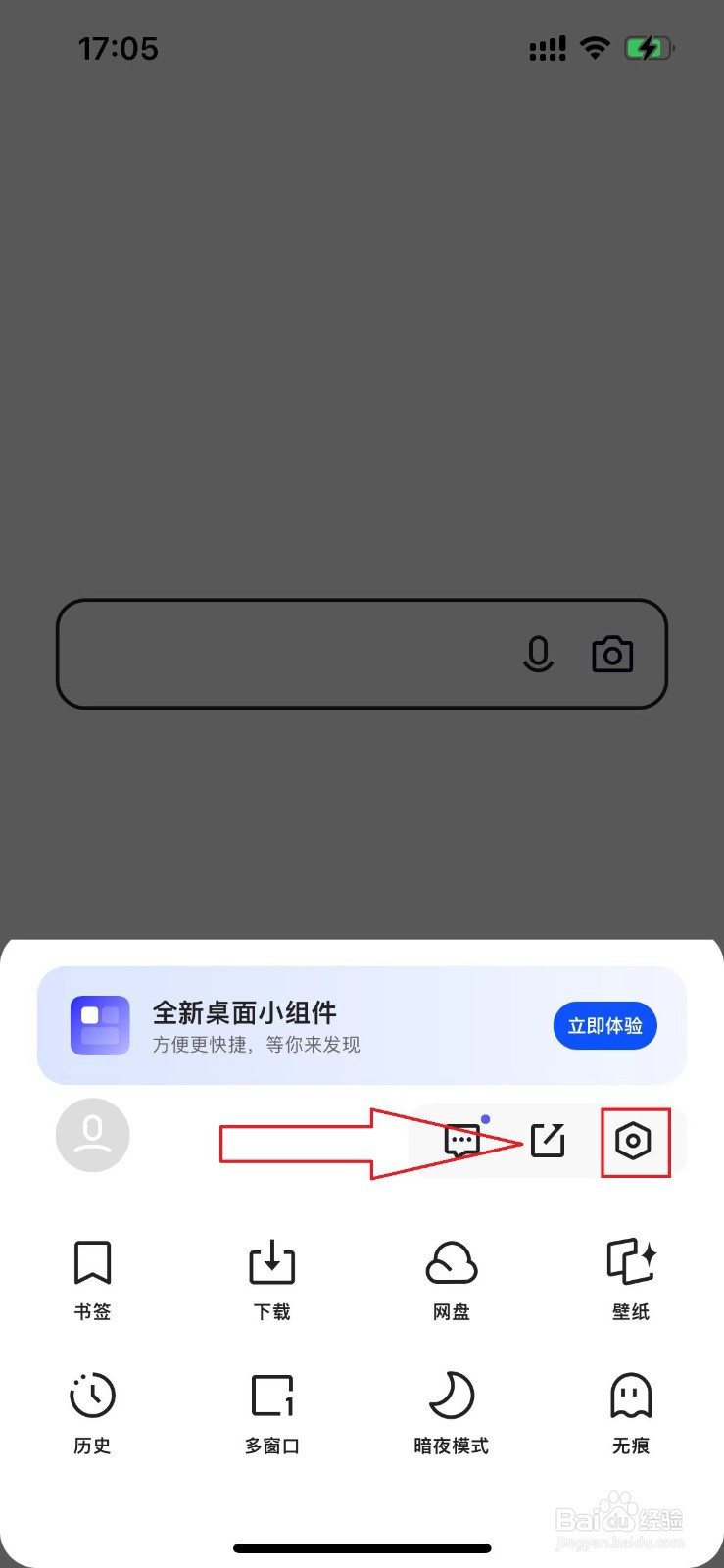The image size is (724, 1568).
Task: Open 多窗口 multi-window view
Action: coord(271,1411)
